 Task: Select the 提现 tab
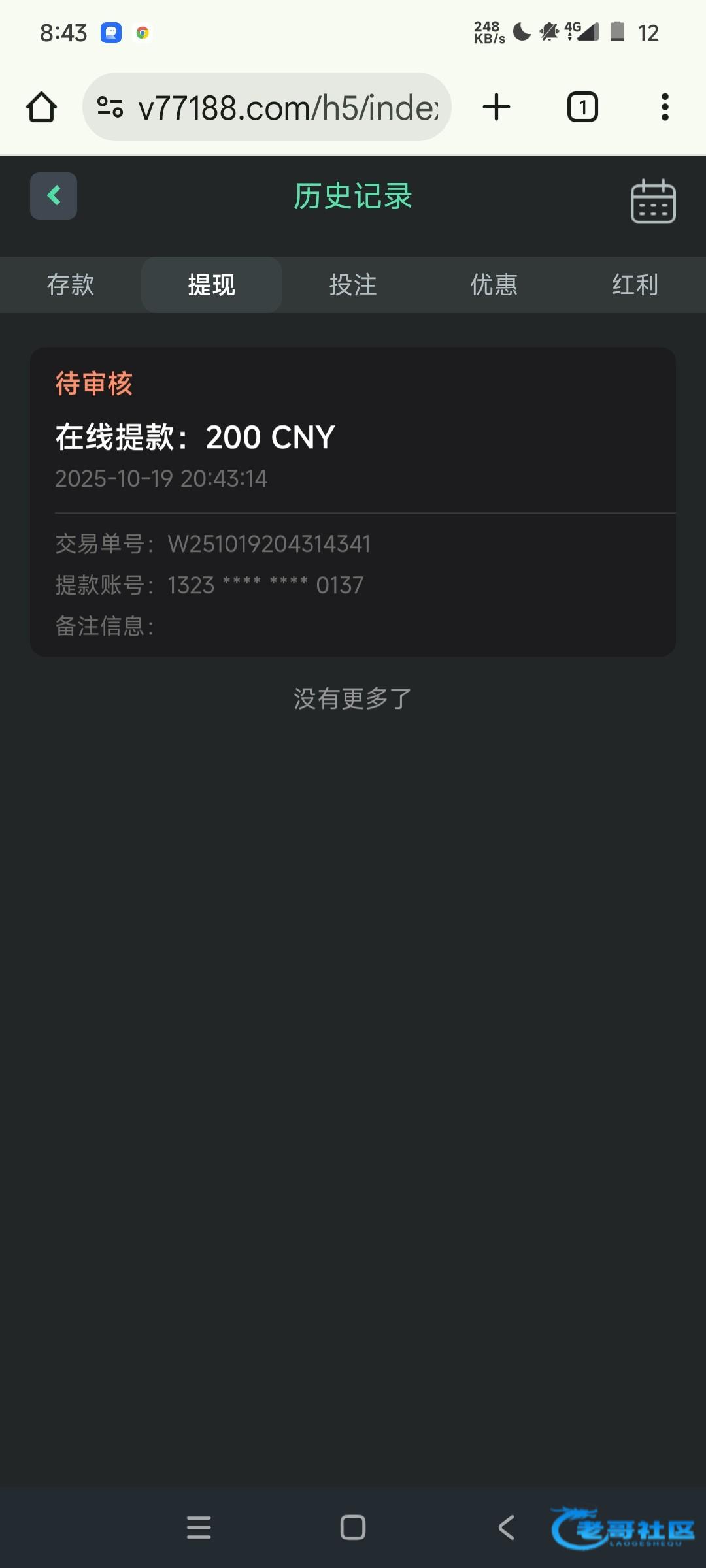212,285
